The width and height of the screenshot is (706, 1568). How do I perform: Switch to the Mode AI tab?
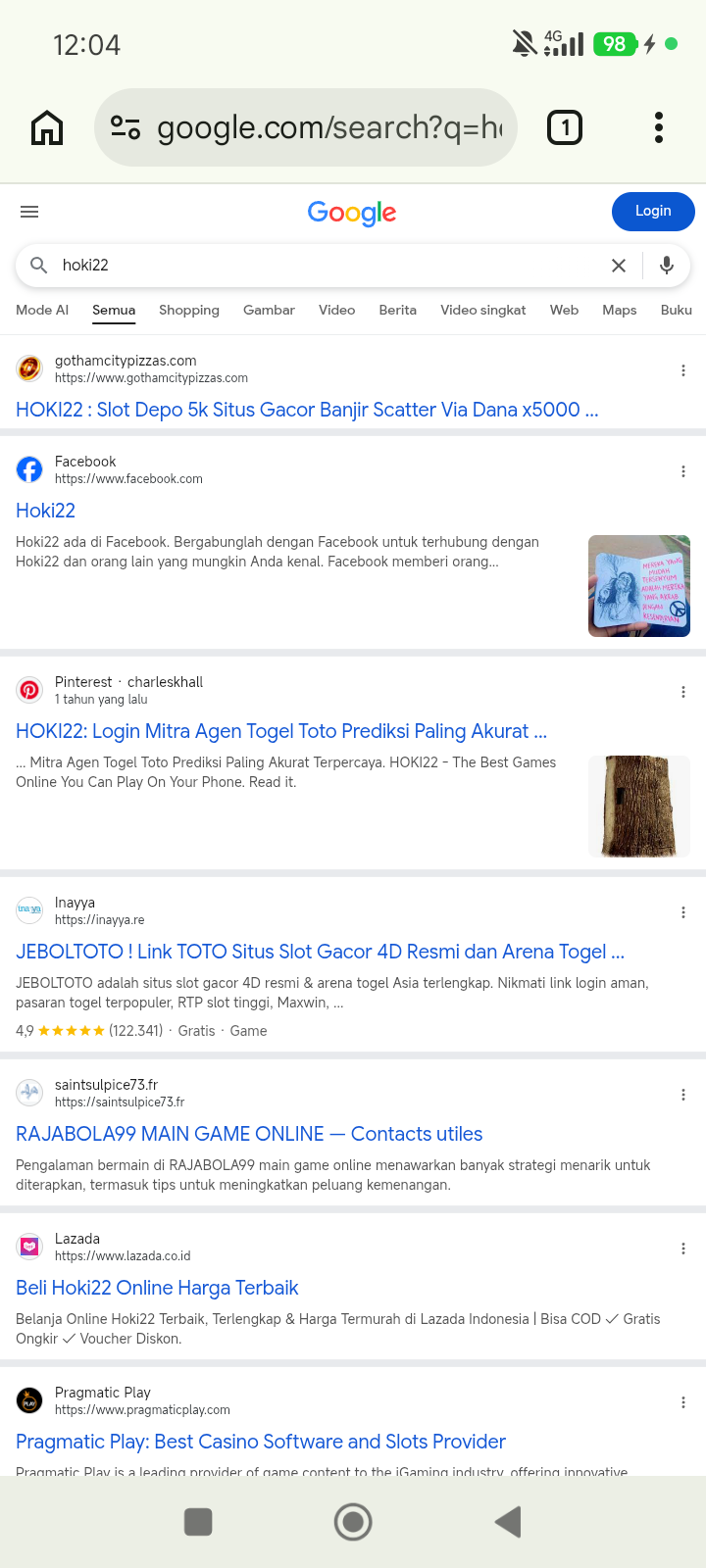click(42, 310)
